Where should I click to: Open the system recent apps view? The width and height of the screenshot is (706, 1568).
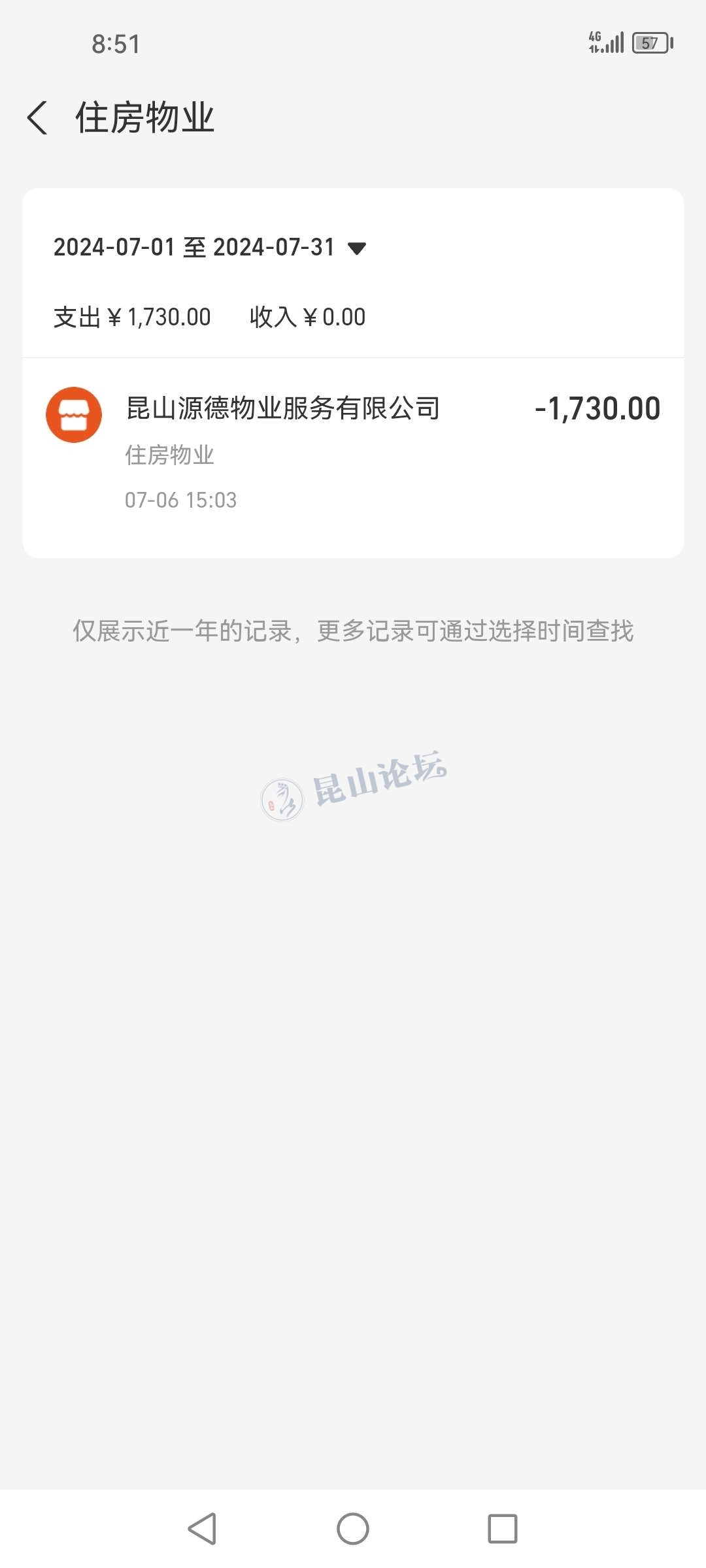click(x=502, y=1529)
